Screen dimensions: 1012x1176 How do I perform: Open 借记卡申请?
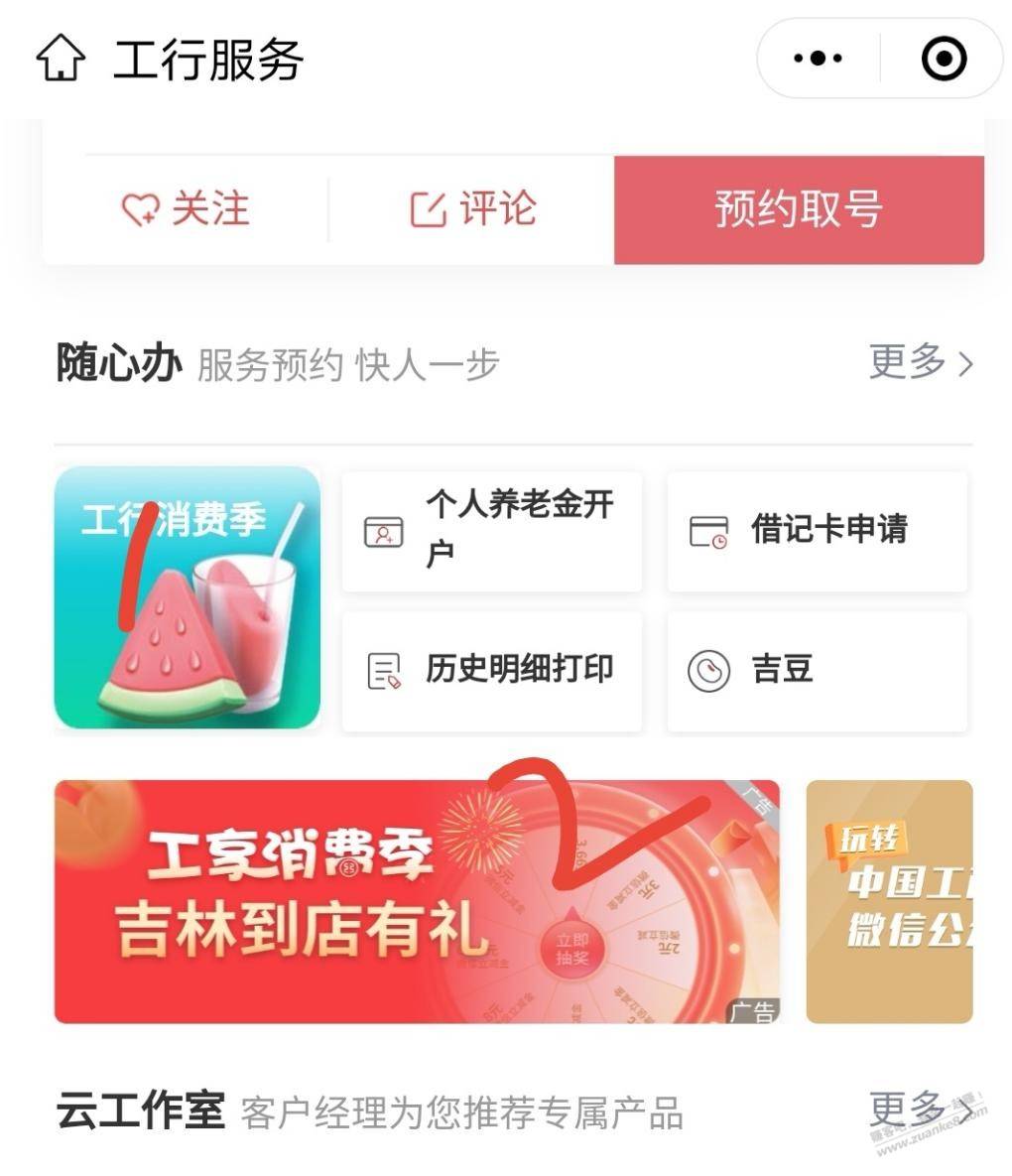coord(817,532)
